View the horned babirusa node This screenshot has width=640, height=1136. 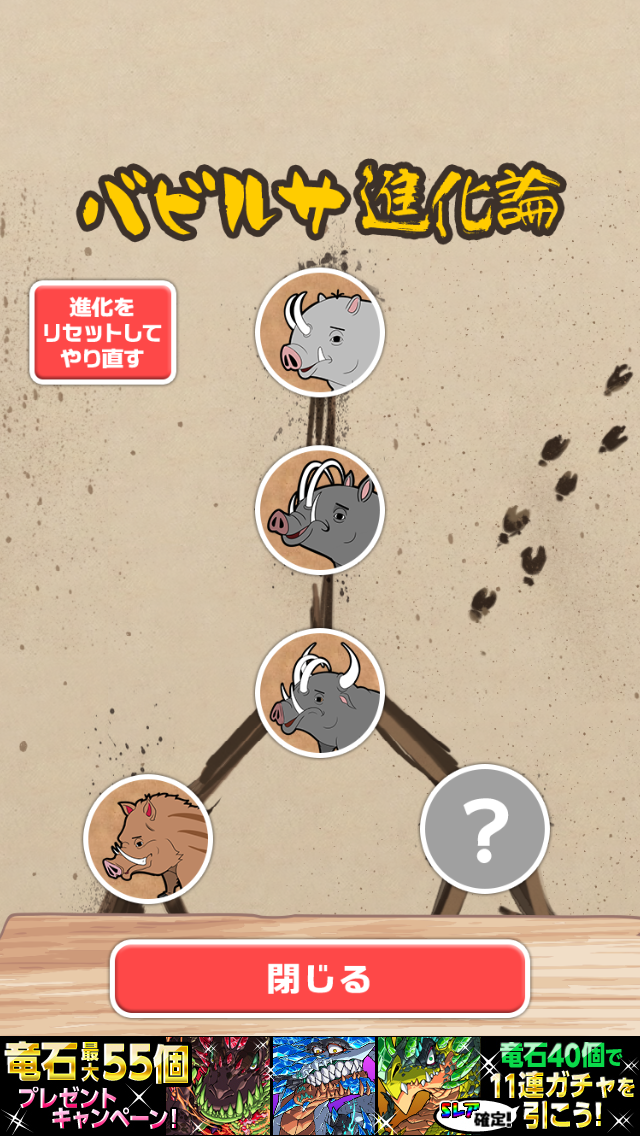click(320, 693)
